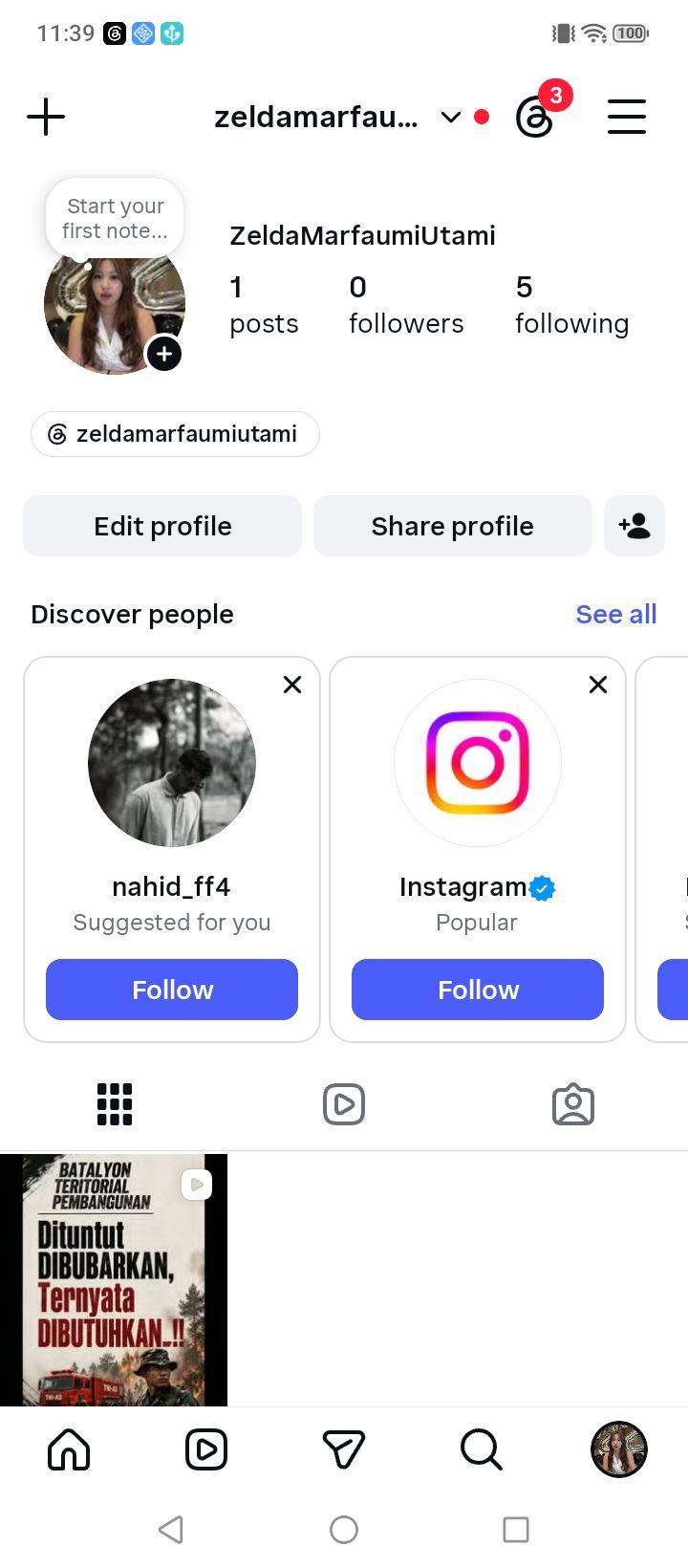Screen dimensions: 688x1568
Task: Dismiss the nahid_ff4 suggestion
Action: pos(292,685)
